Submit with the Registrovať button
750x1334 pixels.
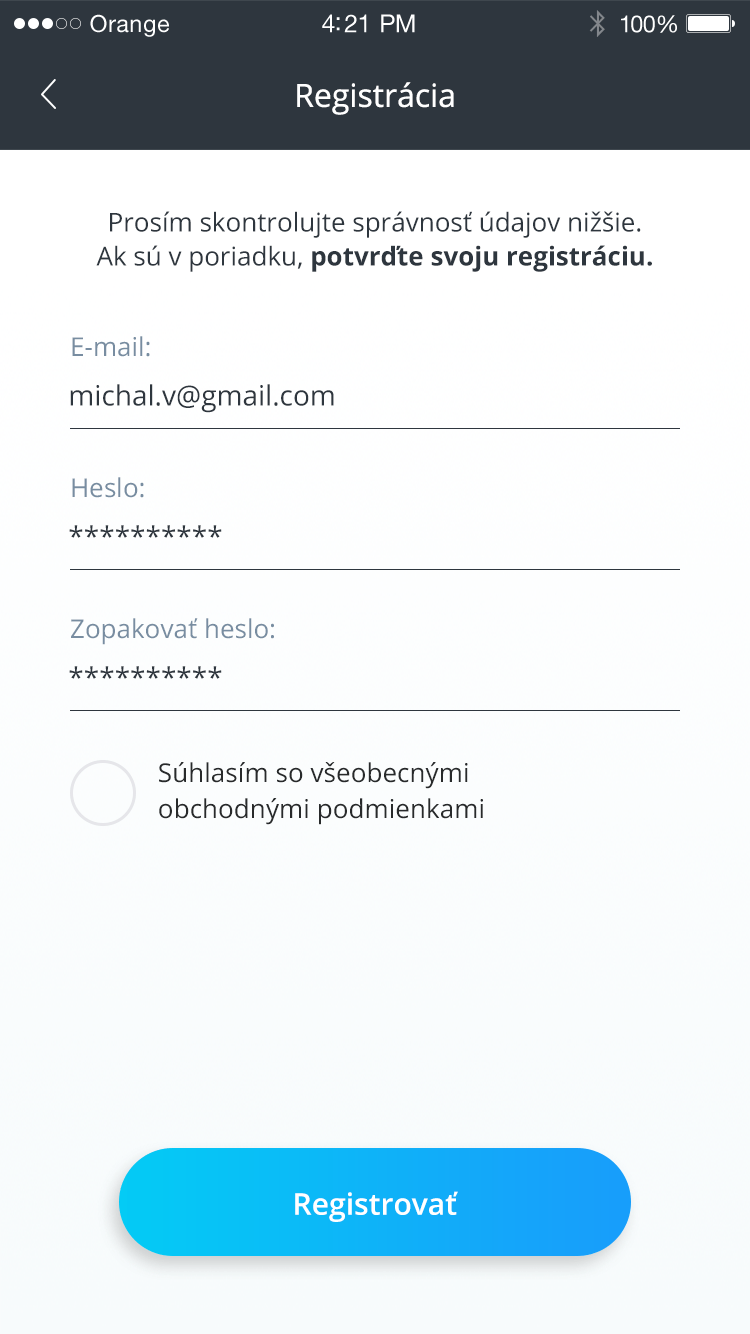[x=375, y=1202]
